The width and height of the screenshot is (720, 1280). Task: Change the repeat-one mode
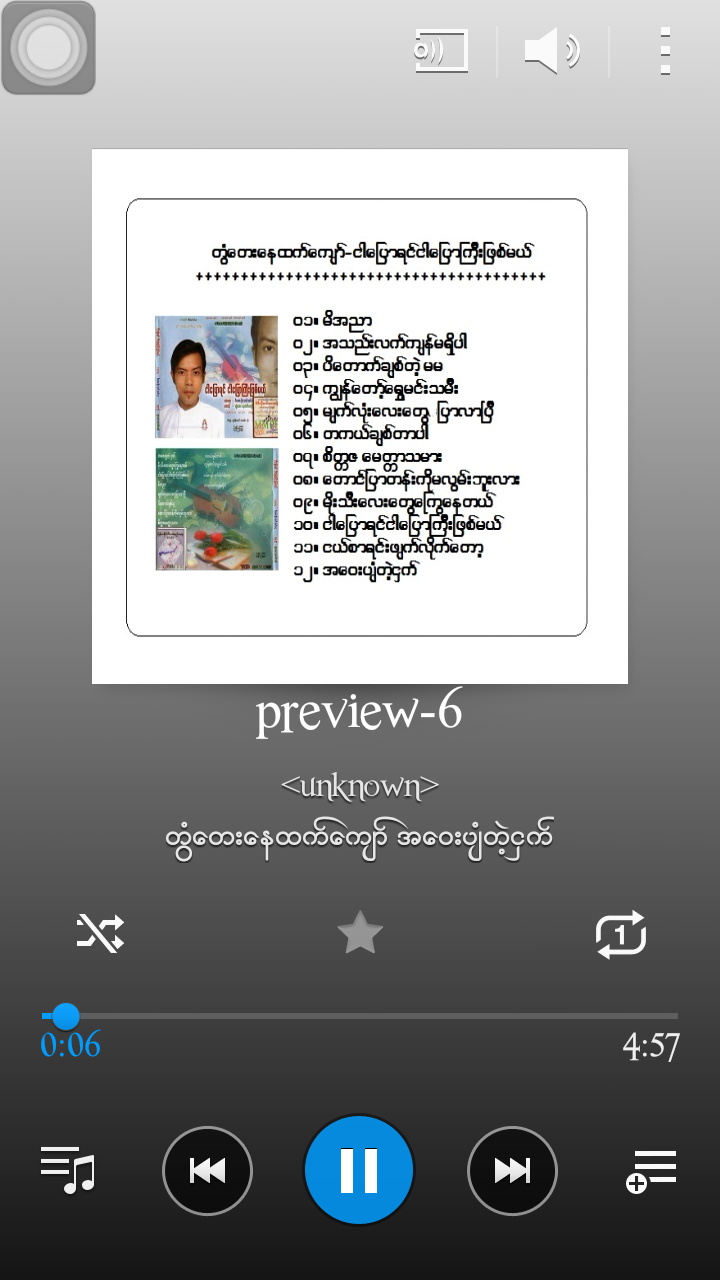pos(620,934)
